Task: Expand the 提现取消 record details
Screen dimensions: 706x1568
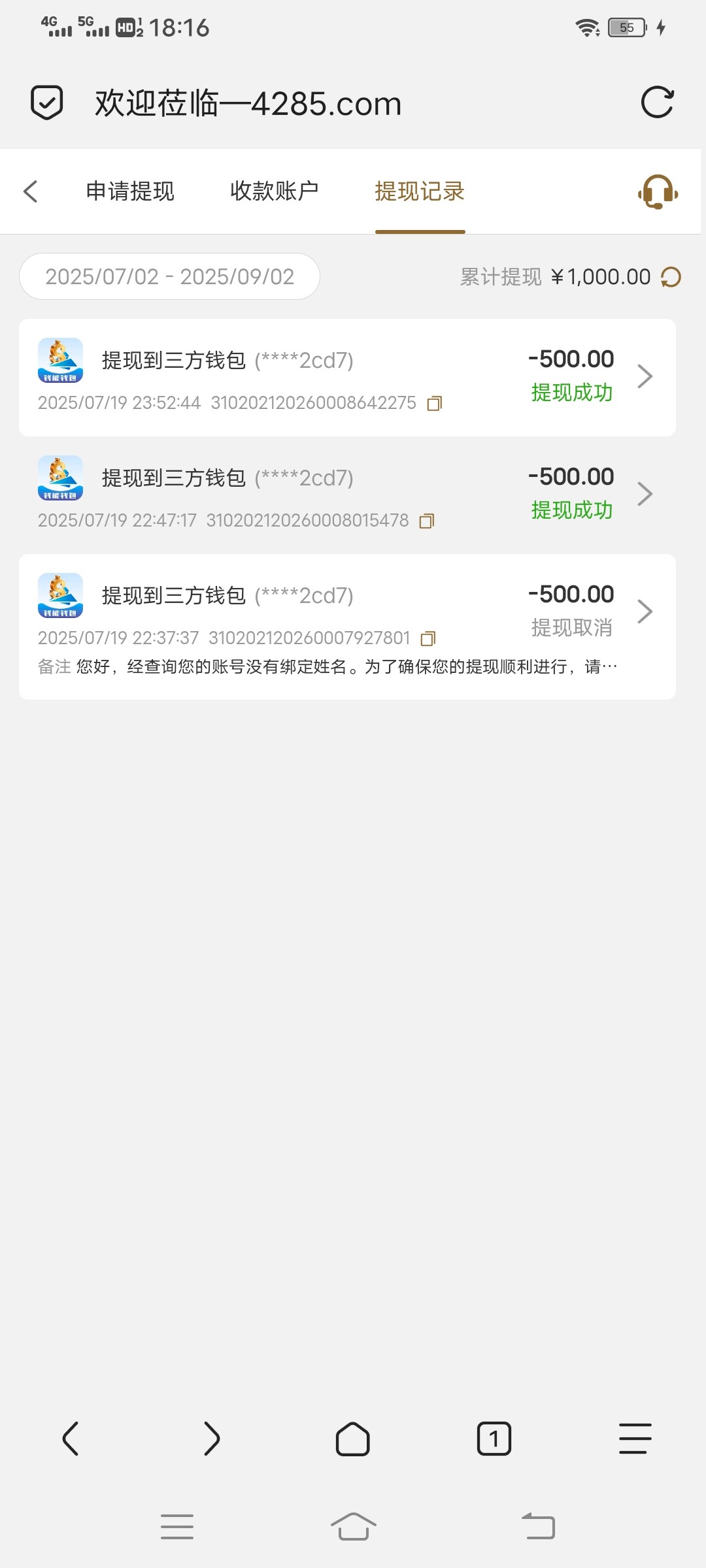Action: tap(646, 612)
